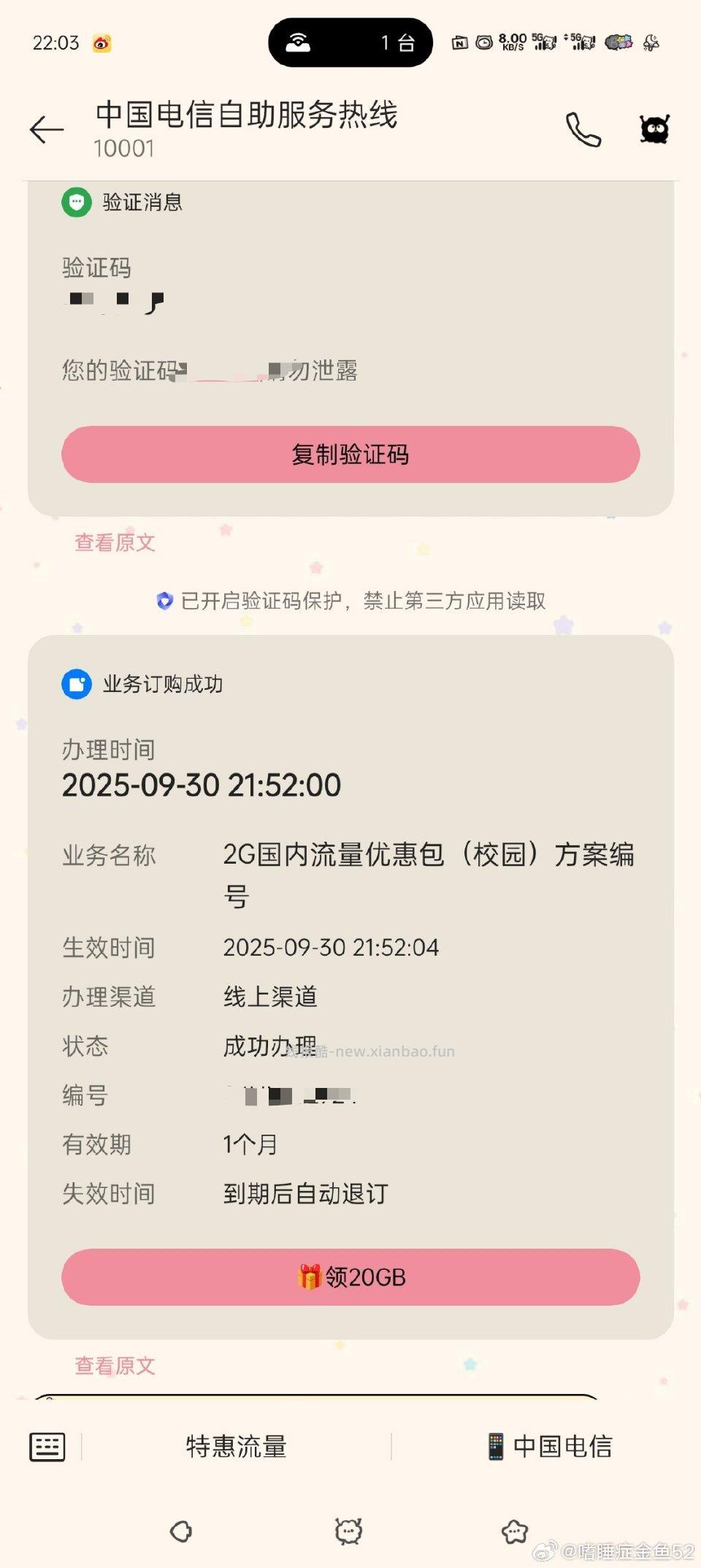Tap the Wi-Fi hotspot icon in the status pill
The image size is (701, 1568).
pos(297,42)
